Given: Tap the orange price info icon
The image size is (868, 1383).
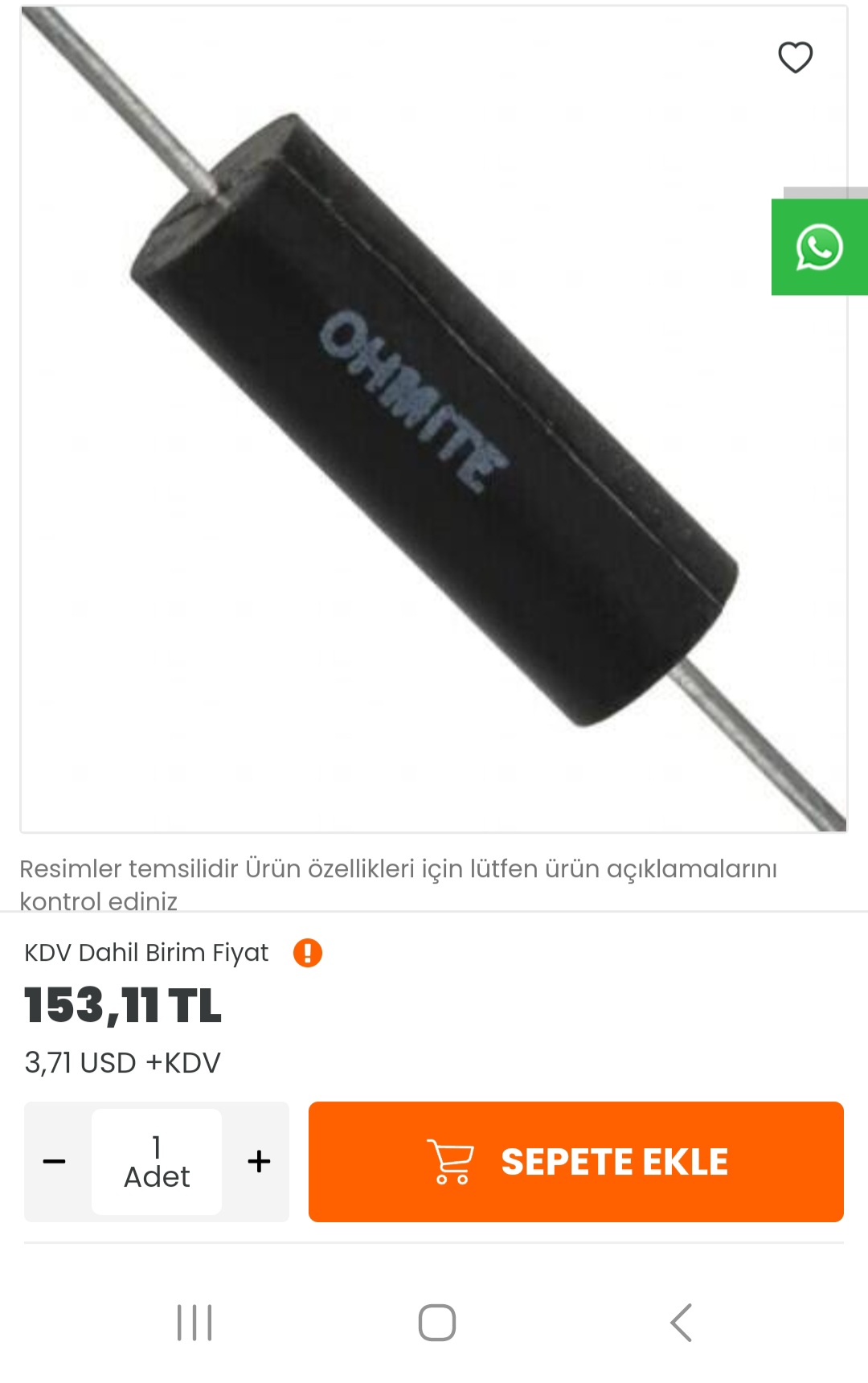Looking at the screenshot, I should [x=307, y=953].
